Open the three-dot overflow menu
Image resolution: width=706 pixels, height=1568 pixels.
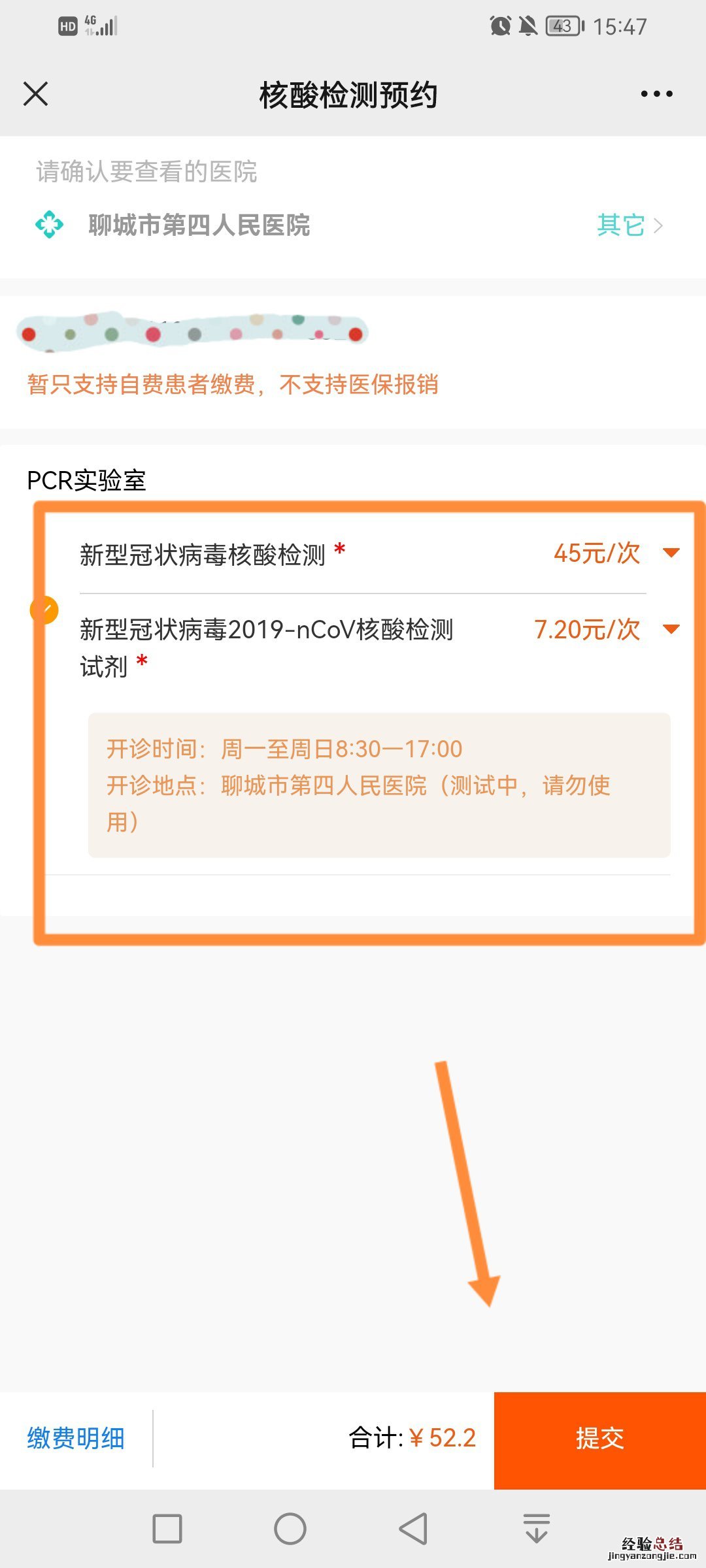(x=656, y=94)
